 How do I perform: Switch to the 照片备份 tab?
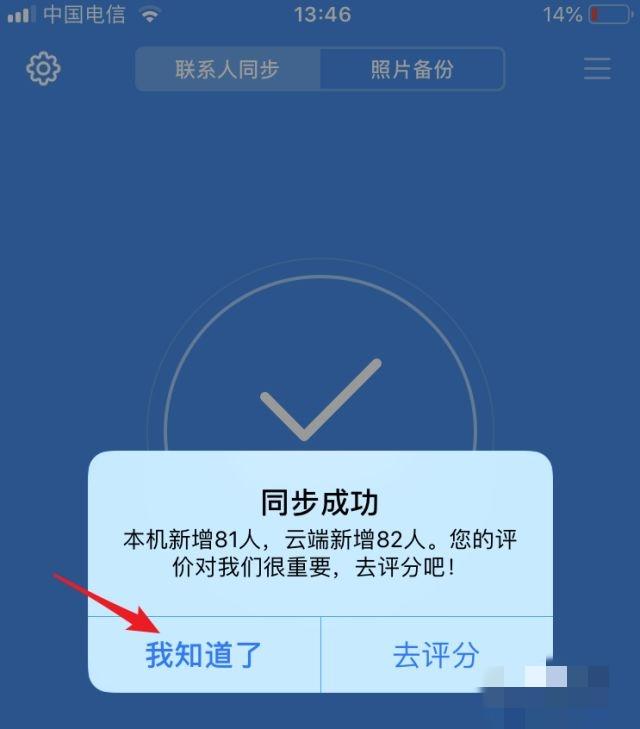411,70
